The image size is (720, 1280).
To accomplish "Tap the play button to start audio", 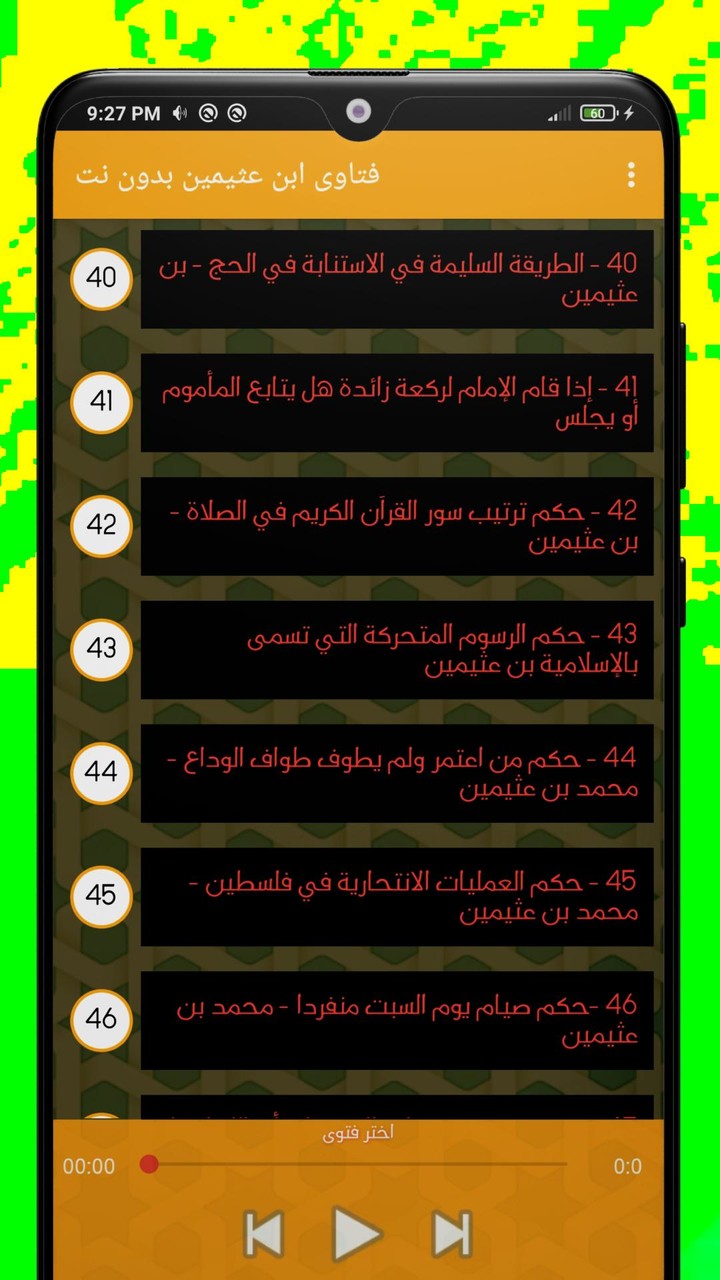I will [357, 1233].
